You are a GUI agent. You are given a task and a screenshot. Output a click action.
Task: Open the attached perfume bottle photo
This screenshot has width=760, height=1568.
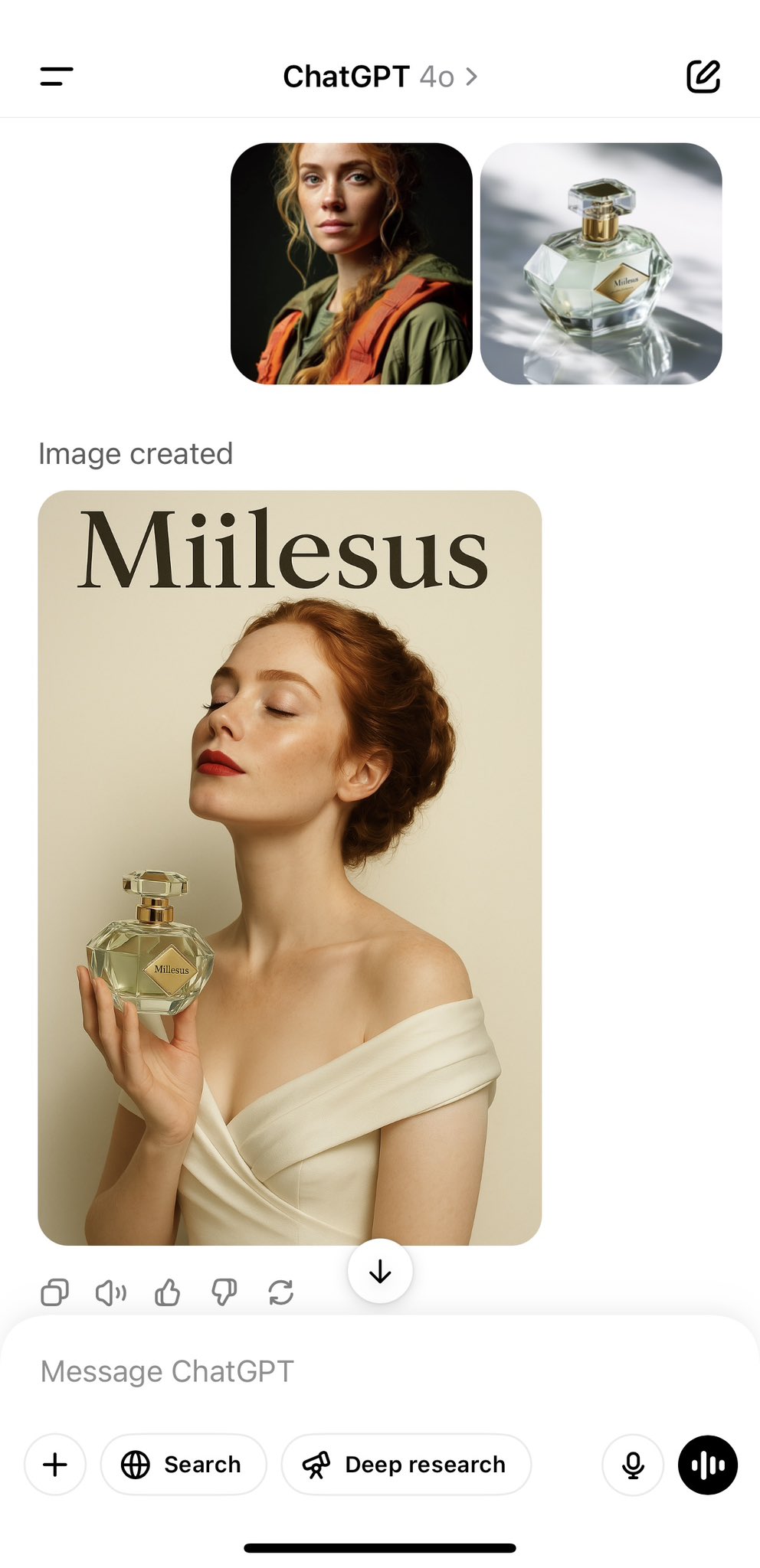[601, 263]
